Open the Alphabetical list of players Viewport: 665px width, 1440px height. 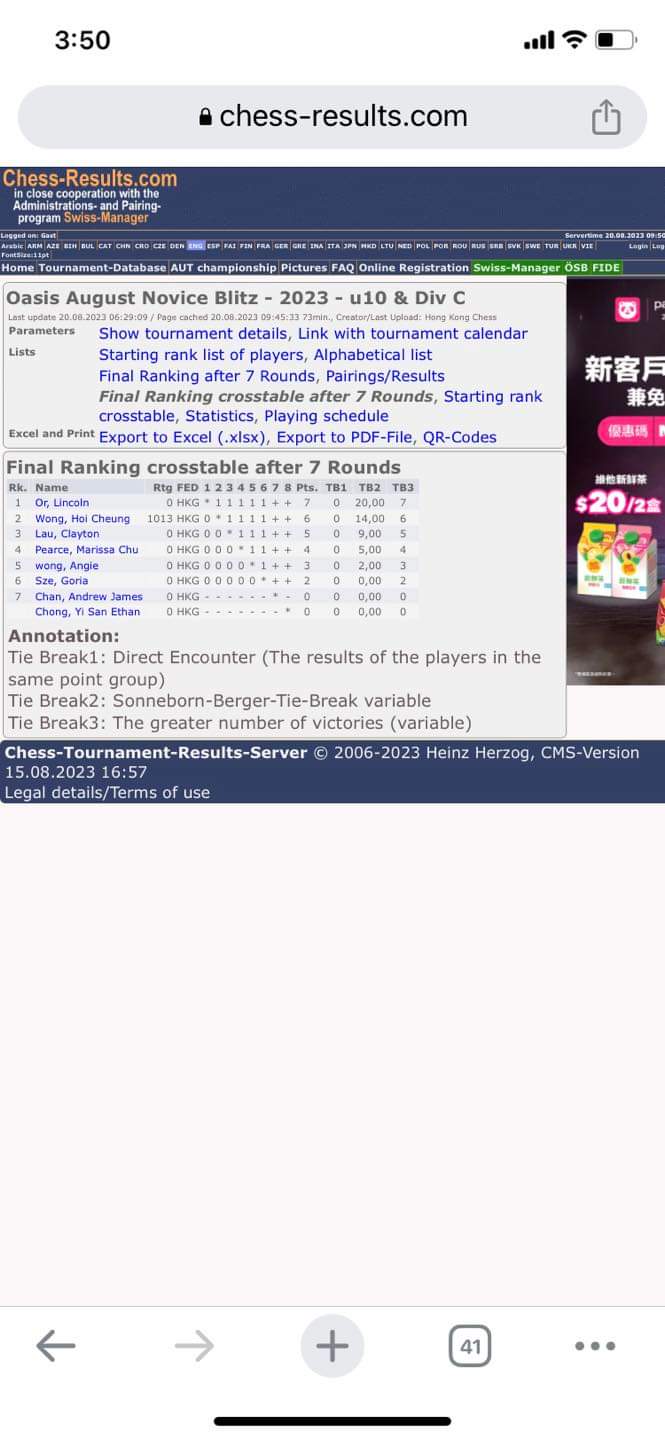point(373,355)
